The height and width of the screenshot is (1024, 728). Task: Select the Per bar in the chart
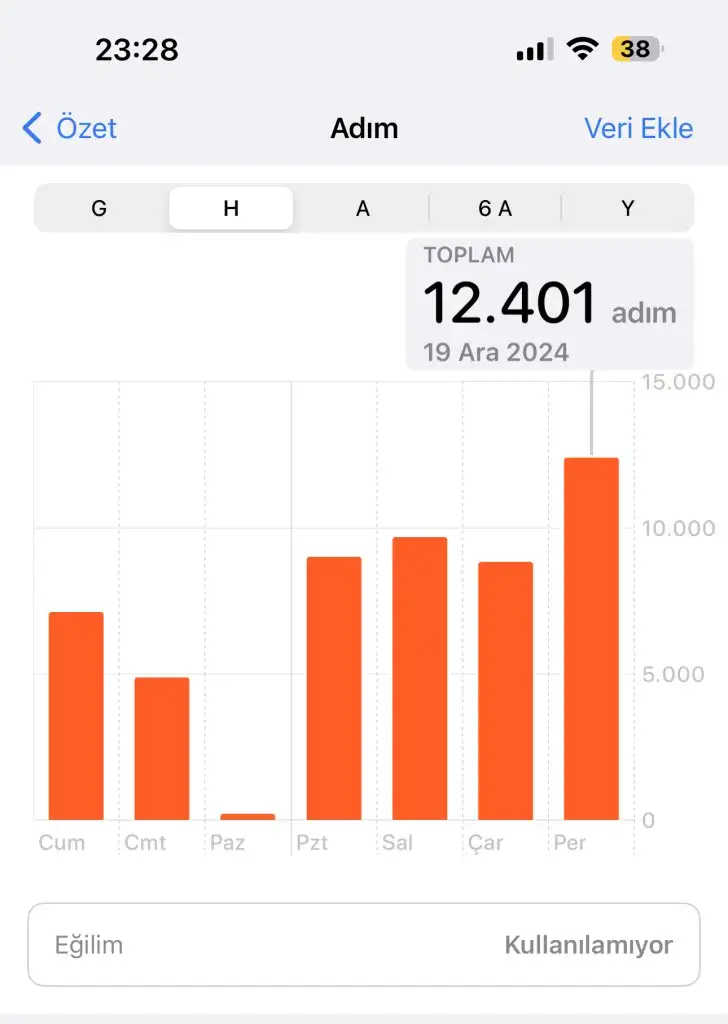point(591,638)
